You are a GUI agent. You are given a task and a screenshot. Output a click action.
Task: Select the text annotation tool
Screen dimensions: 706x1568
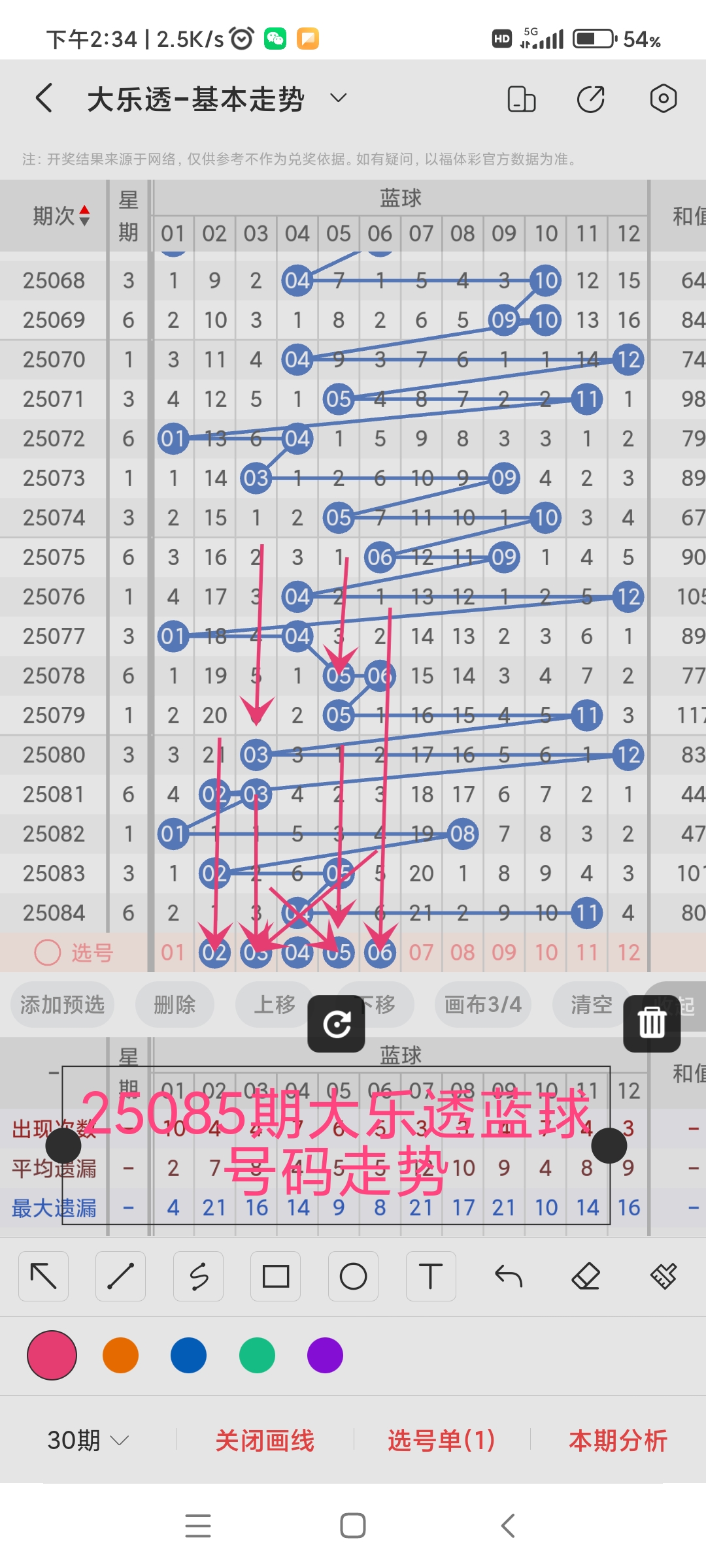pos(430,1275)
